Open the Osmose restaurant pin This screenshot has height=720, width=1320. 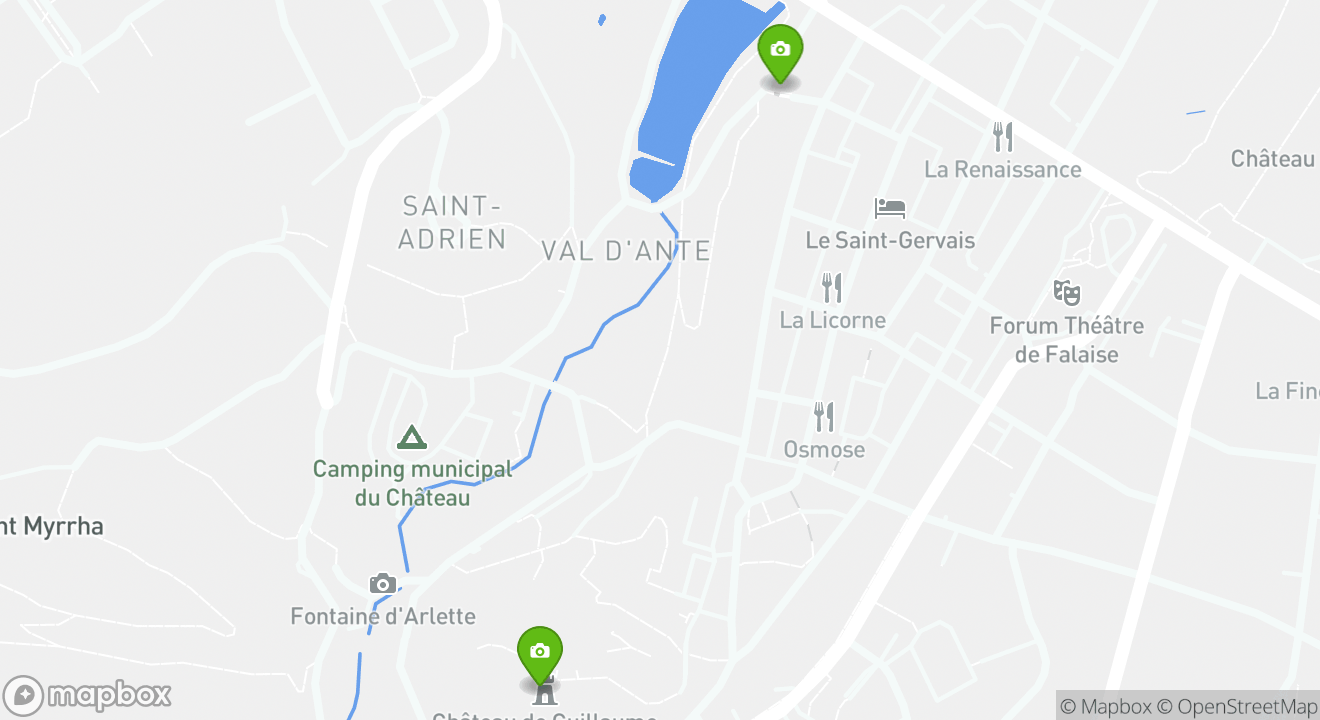click(x=823, y=417)
